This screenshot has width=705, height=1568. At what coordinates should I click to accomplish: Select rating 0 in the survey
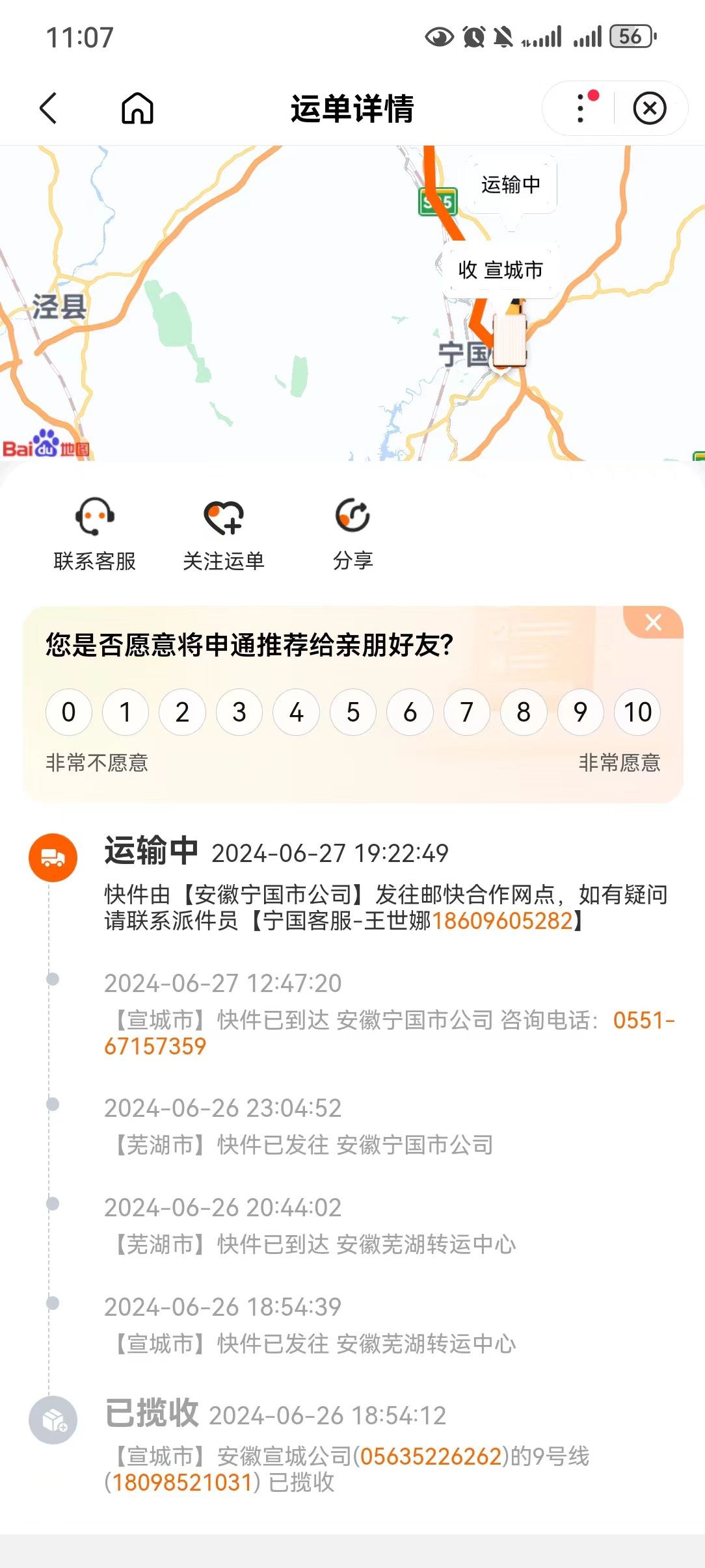[x=68, y=712]
